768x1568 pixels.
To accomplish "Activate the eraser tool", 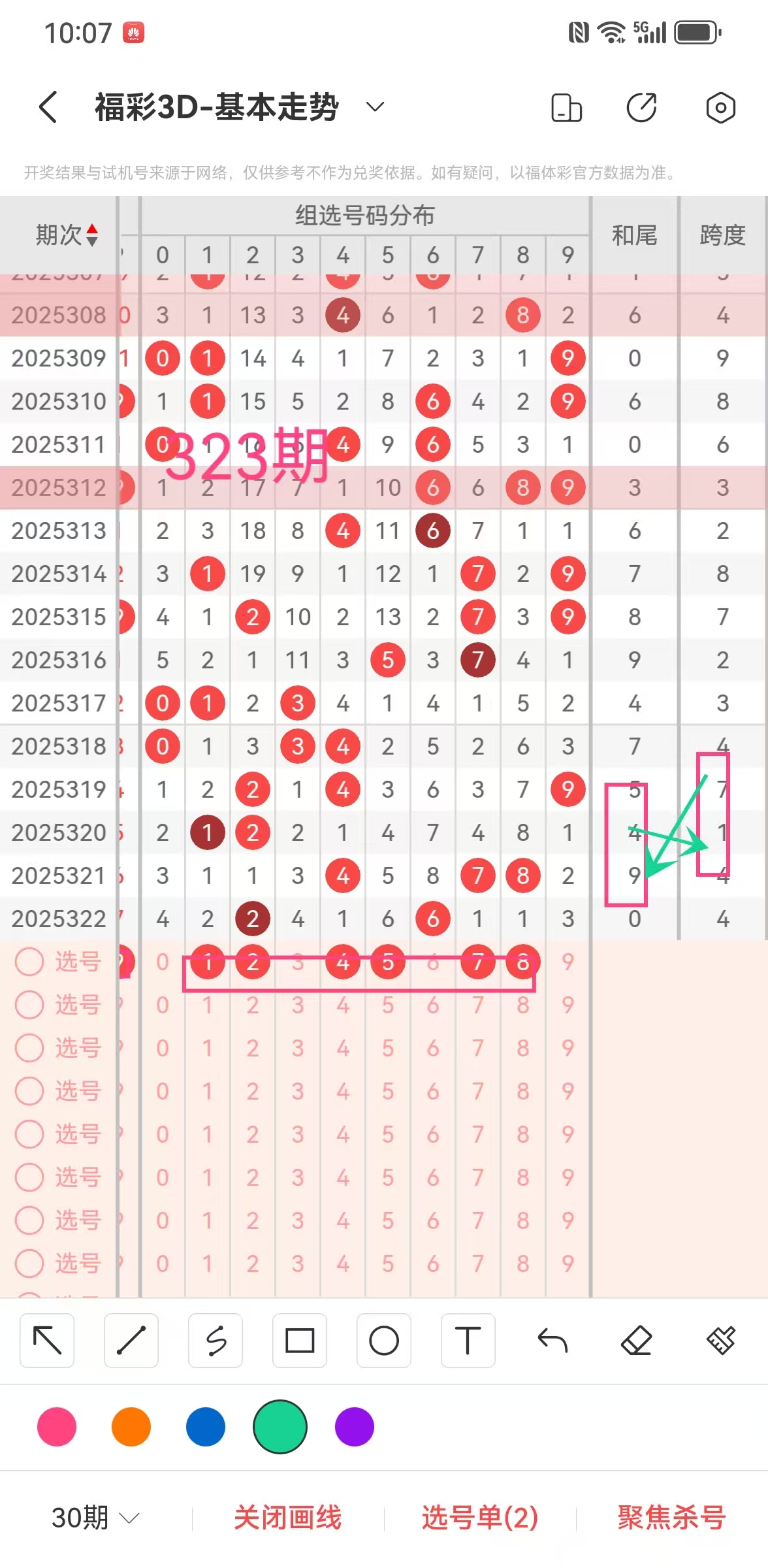I will (637, 1341).
